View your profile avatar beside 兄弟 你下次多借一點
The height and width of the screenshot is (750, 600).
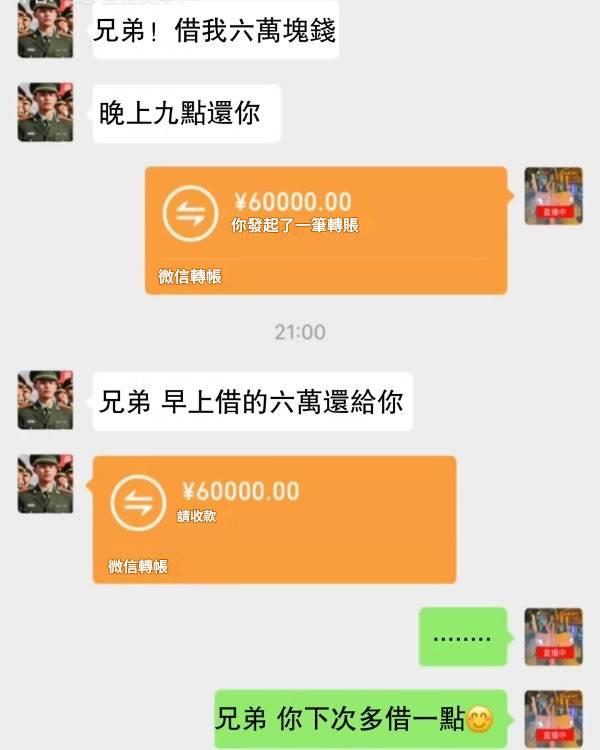pos(553,717)
